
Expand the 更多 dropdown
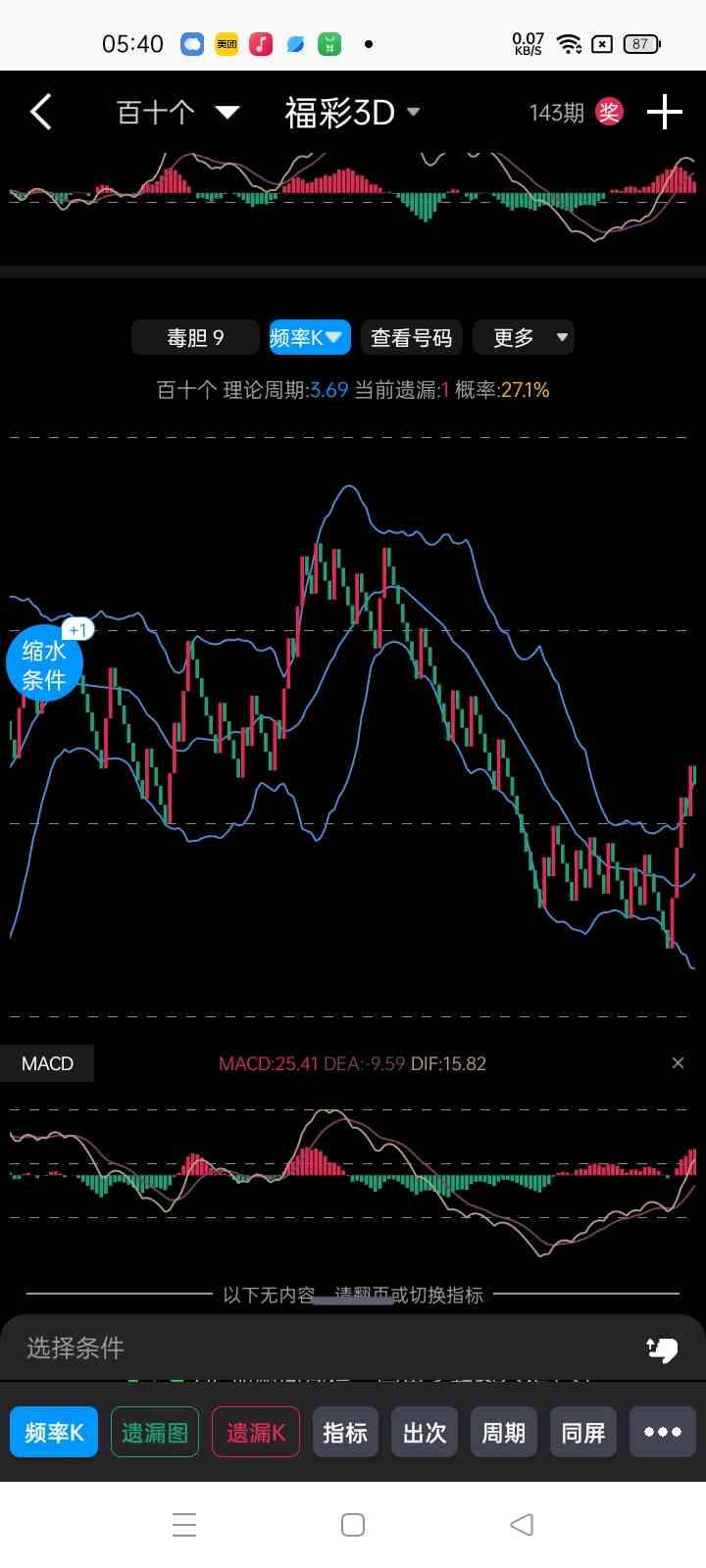pyautogui.click(x=524, y=338)
